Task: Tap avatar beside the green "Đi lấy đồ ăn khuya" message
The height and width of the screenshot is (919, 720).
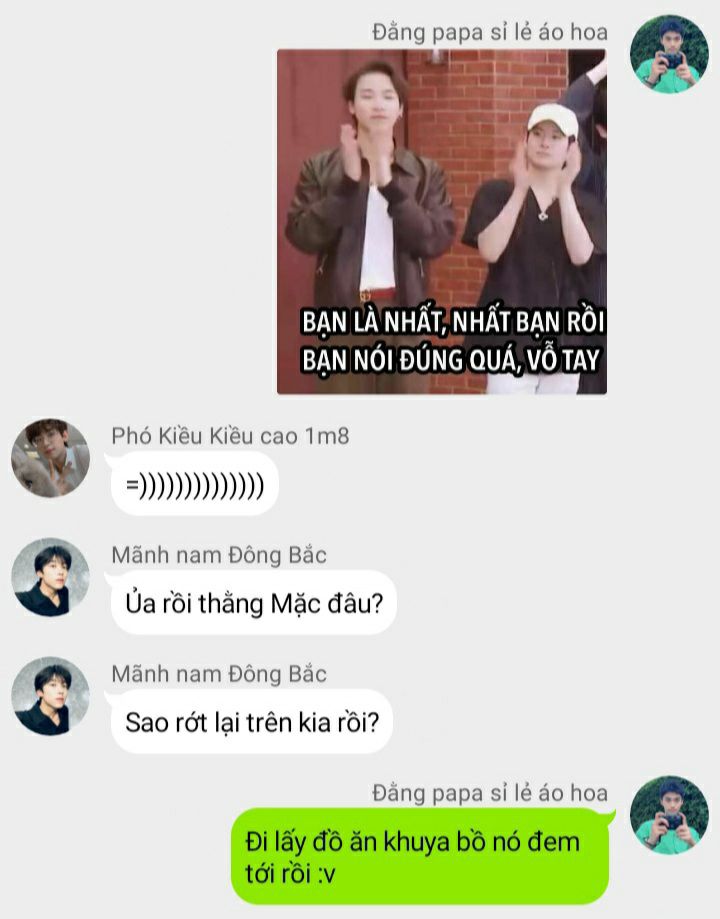Action: (669, 815)
